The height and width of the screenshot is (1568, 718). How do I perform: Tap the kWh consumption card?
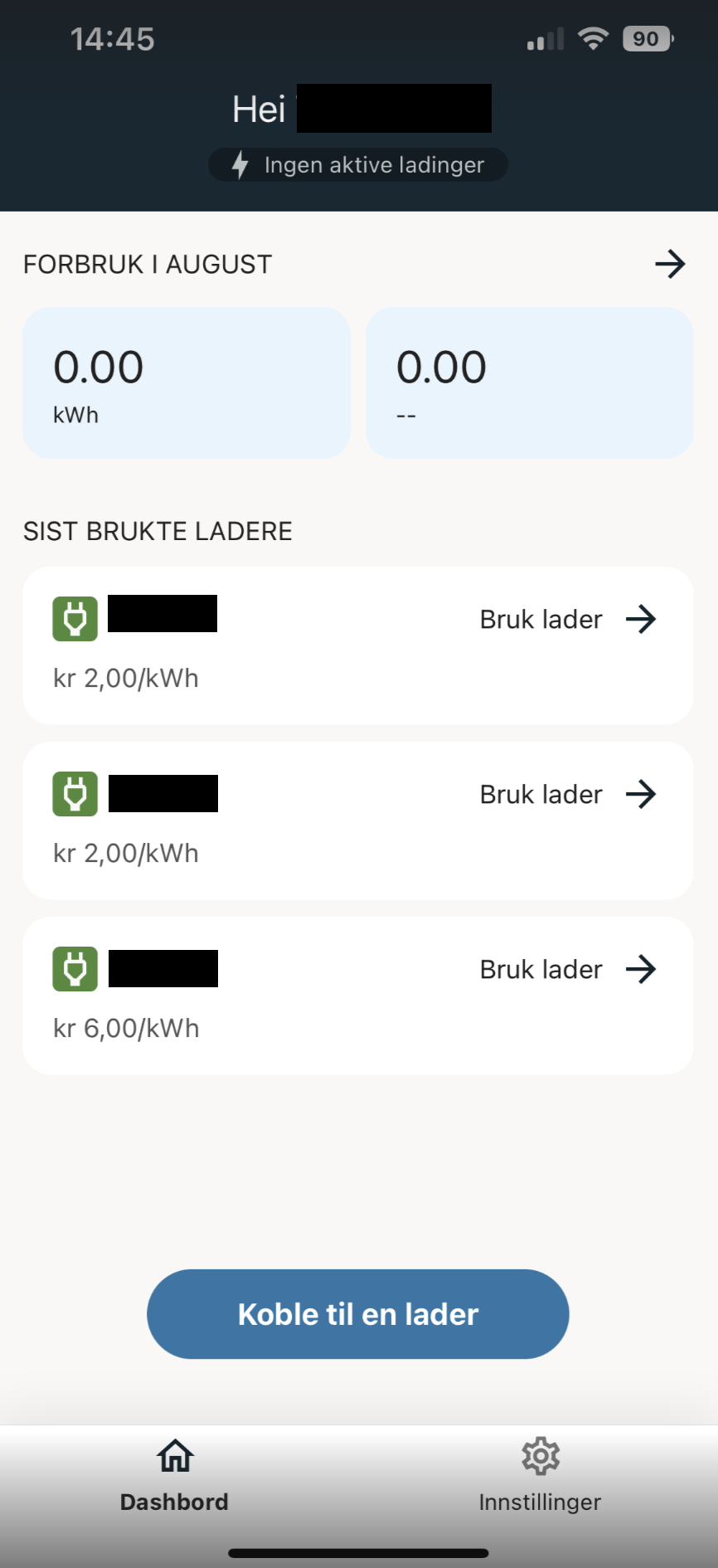point(187,383)
